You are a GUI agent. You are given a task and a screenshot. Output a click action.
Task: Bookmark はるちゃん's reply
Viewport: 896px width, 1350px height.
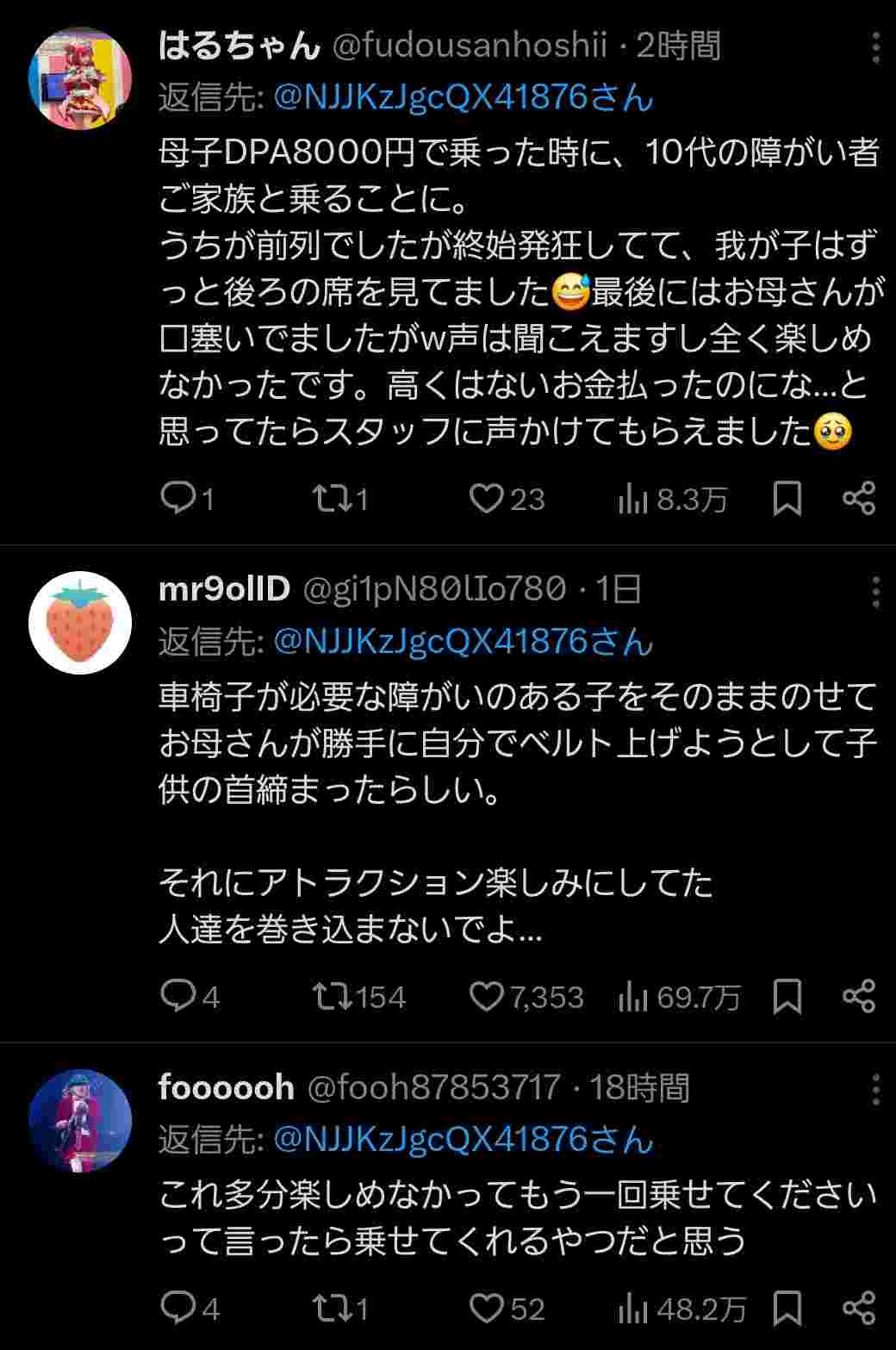pos(787,498)
